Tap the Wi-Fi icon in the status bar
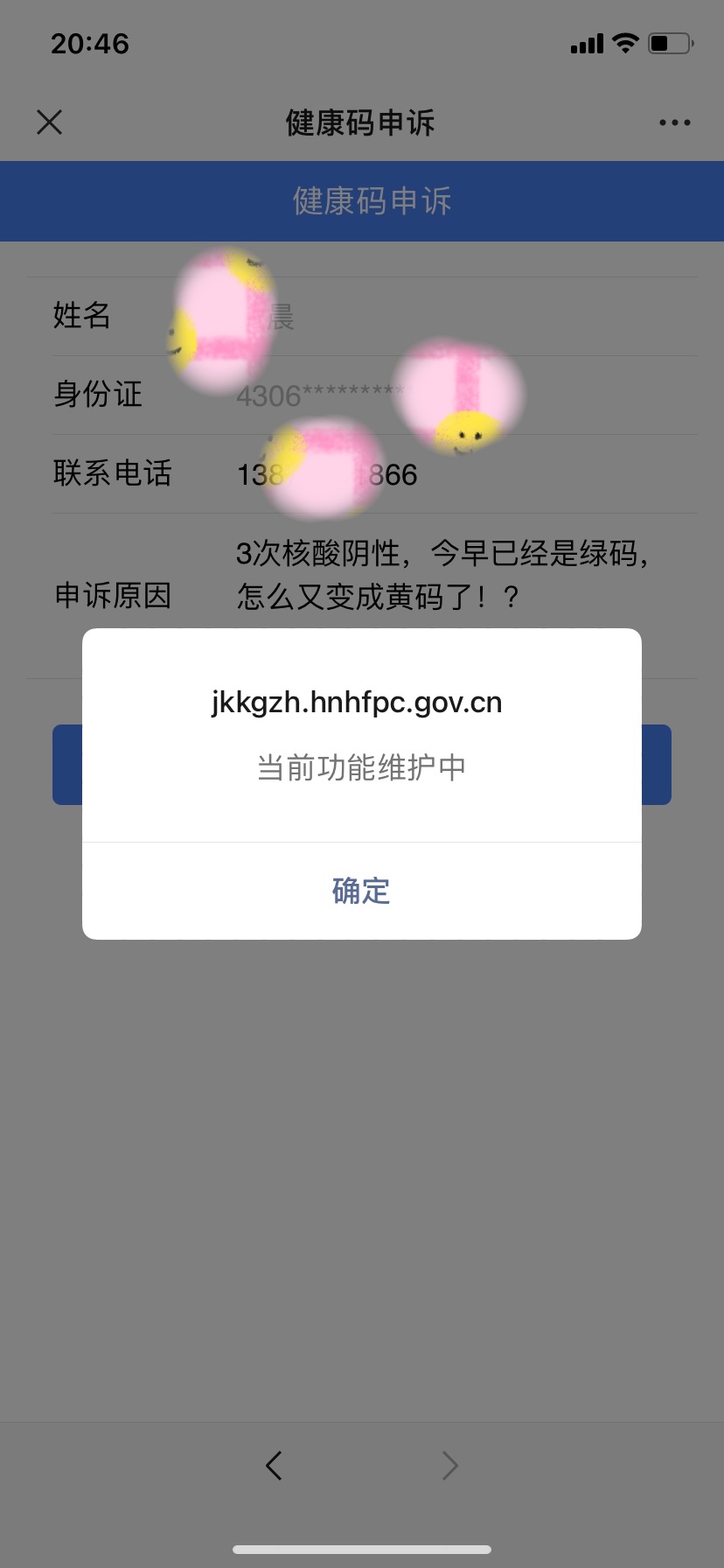 pos(626,42)
